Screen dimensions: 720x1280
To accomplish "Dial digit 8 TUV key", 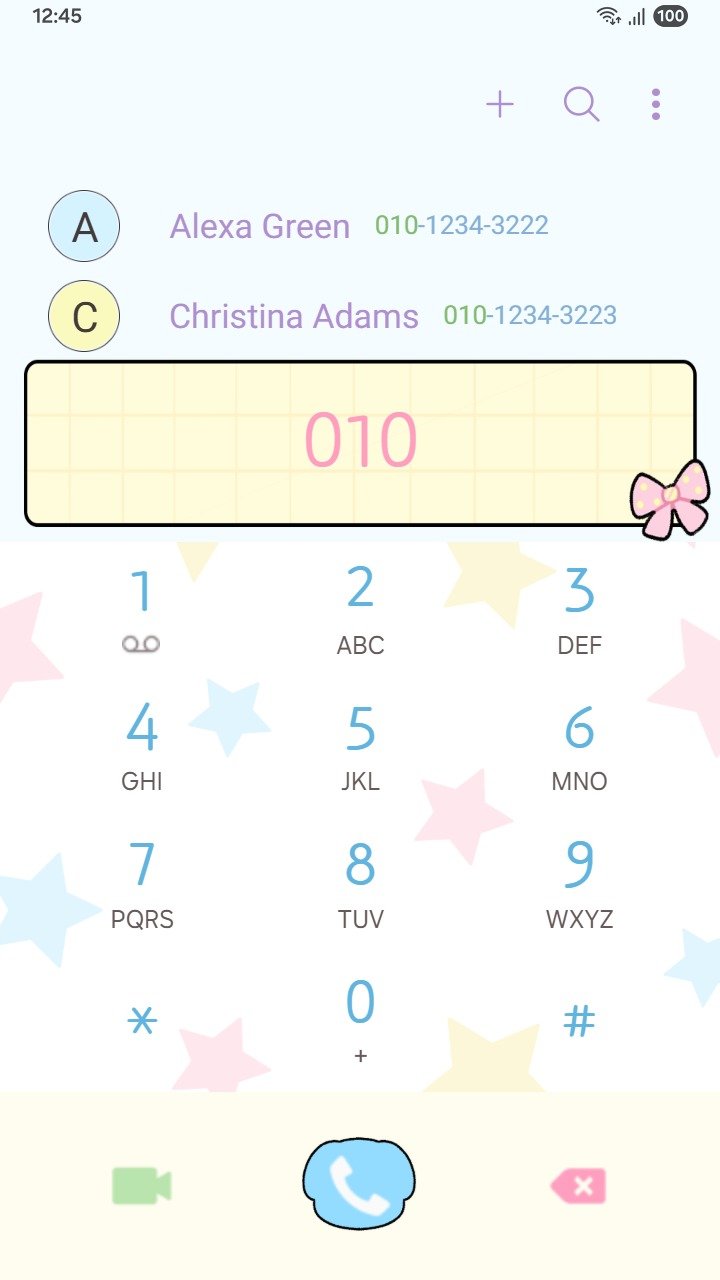I will 360,884.
